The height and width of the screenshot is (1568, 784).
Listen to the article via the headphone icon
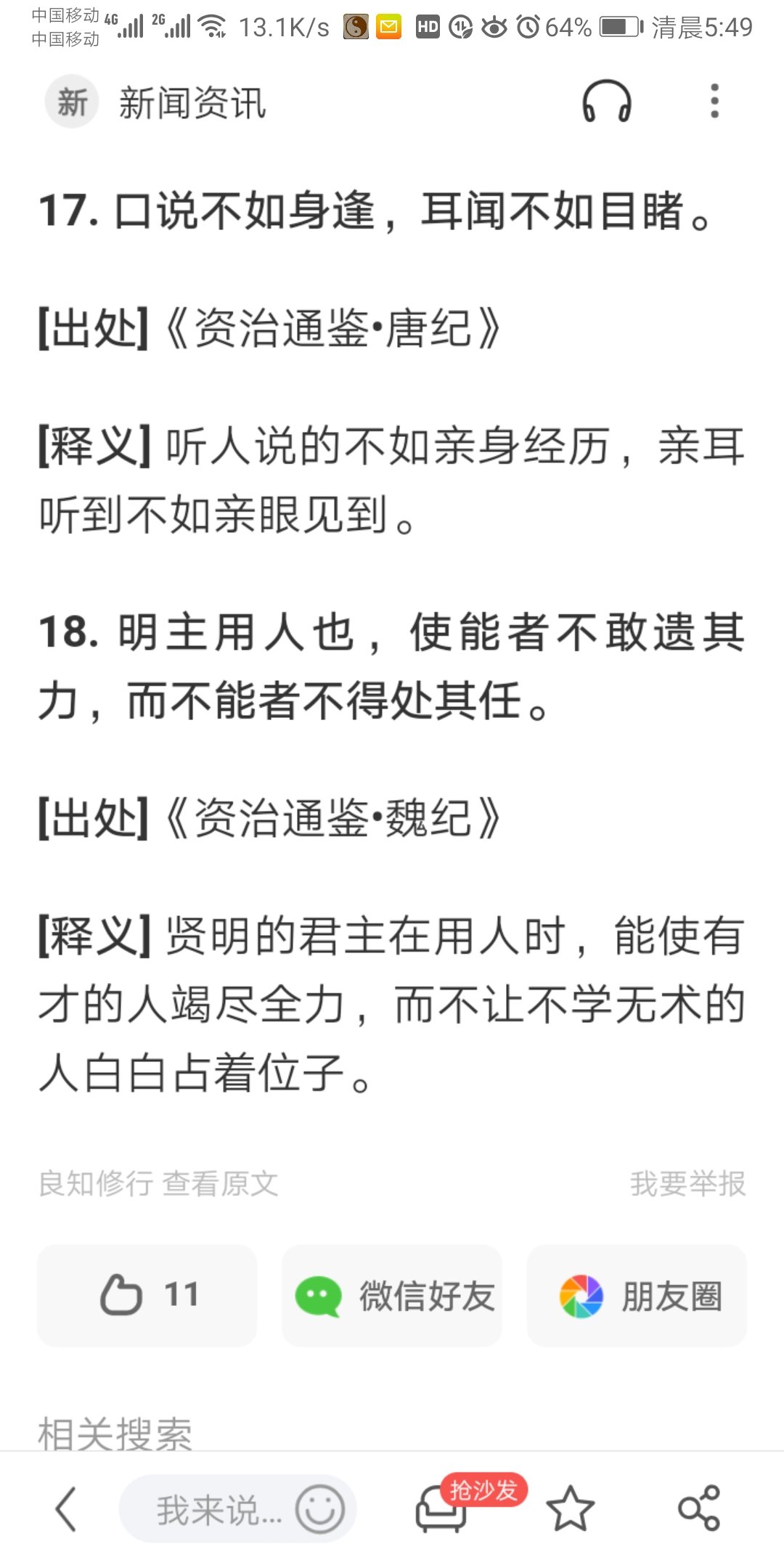coord(606,102)
